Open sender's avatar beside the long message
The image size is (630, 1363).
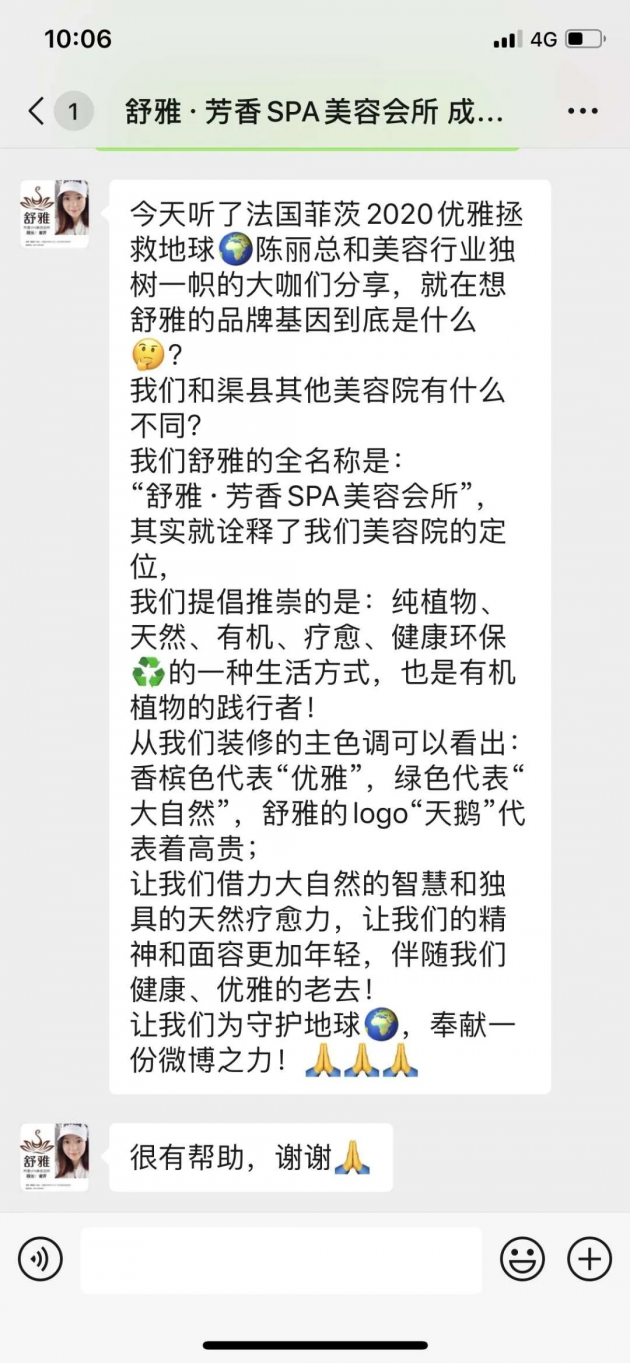click(x=54, y=214)
